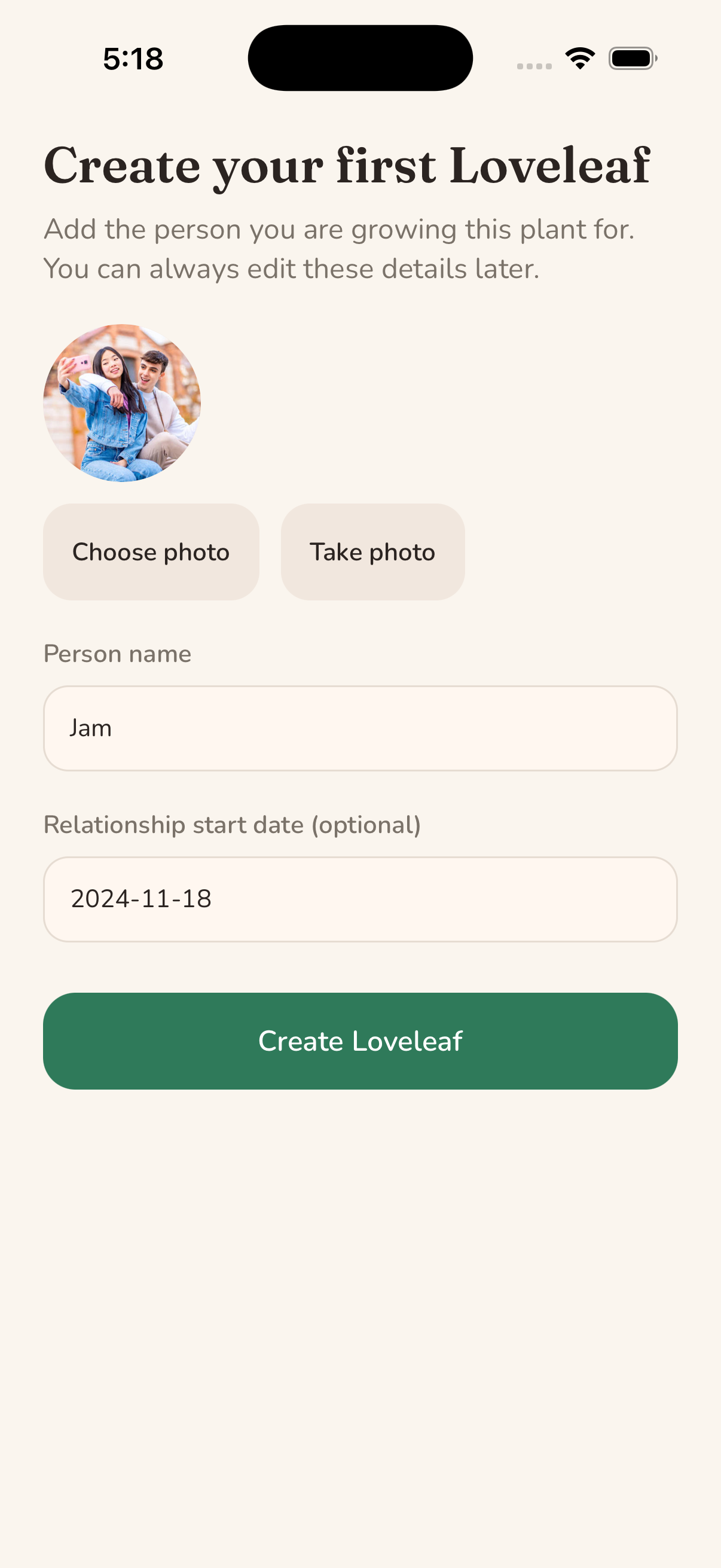Click the name Jam to edit it
The height and width of the screenshot is (1568, 721).
(90, 727)
